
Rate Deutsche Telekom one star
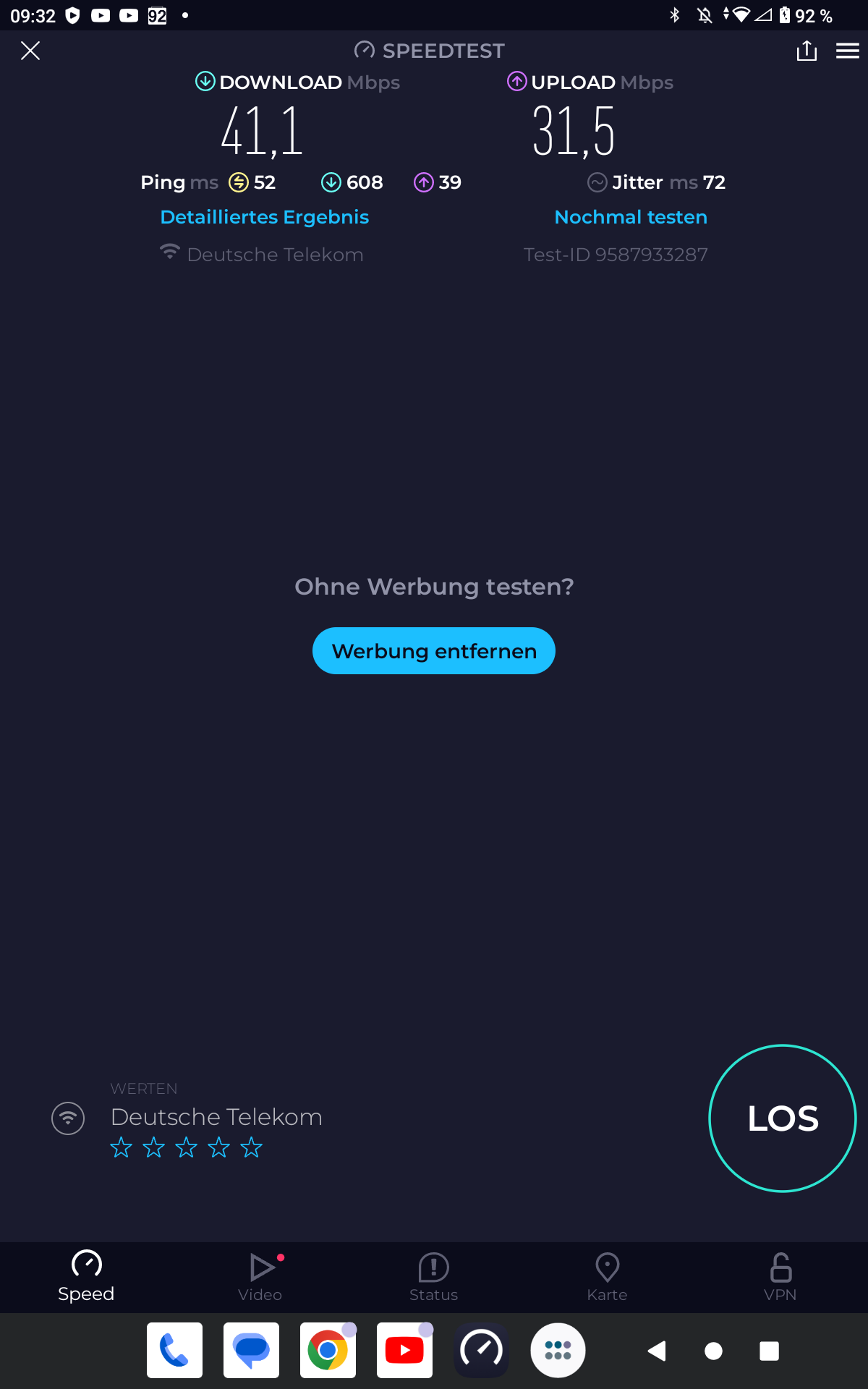click(x=121, y=1147)
